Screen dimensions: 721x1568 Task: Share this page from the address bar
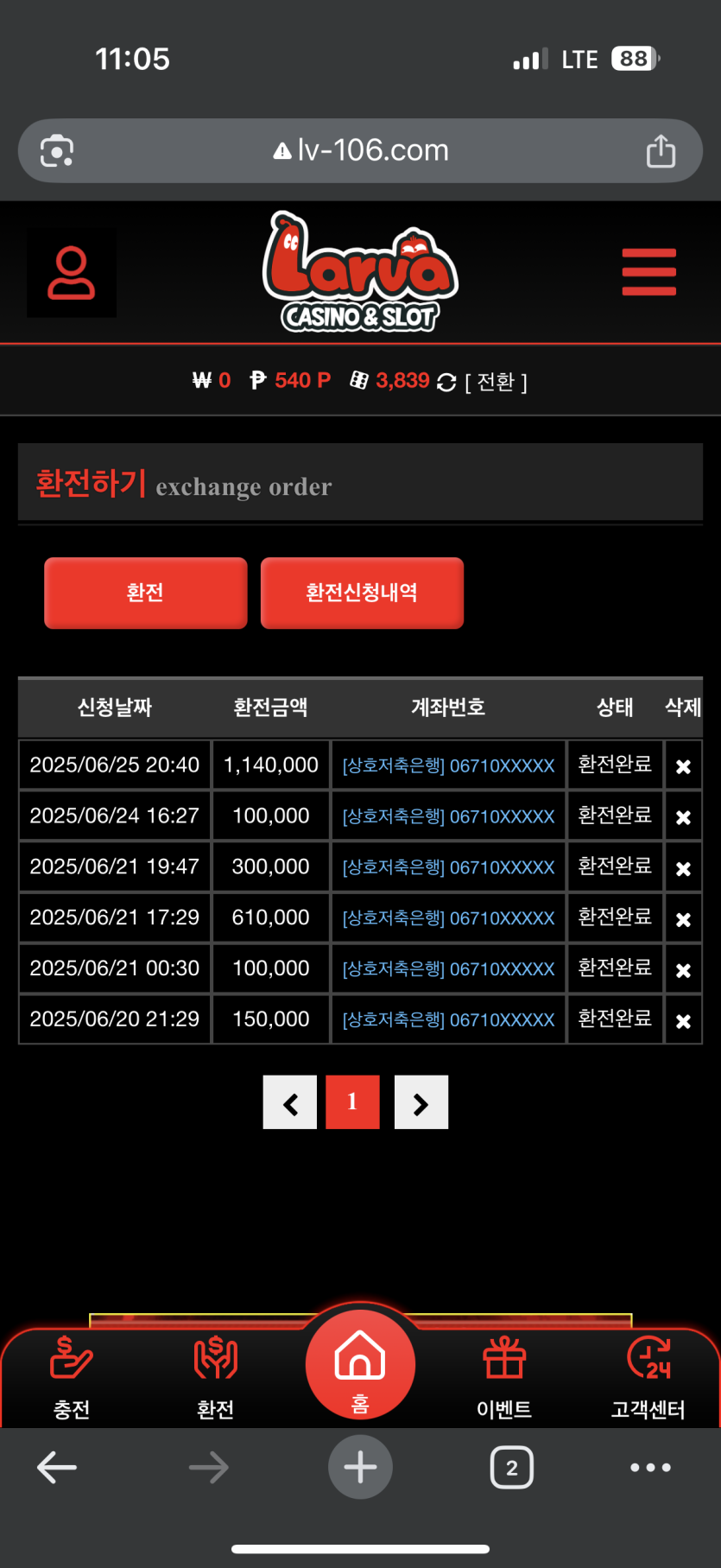coord(661,151)
